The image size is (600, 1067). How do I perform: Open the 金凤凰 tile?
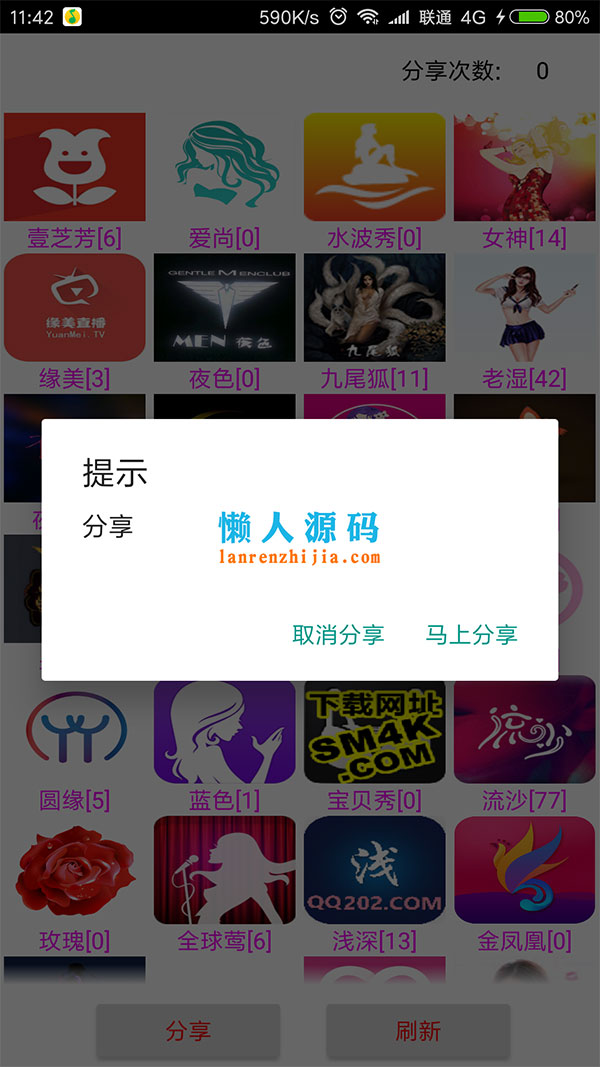[x=525, y=871]
